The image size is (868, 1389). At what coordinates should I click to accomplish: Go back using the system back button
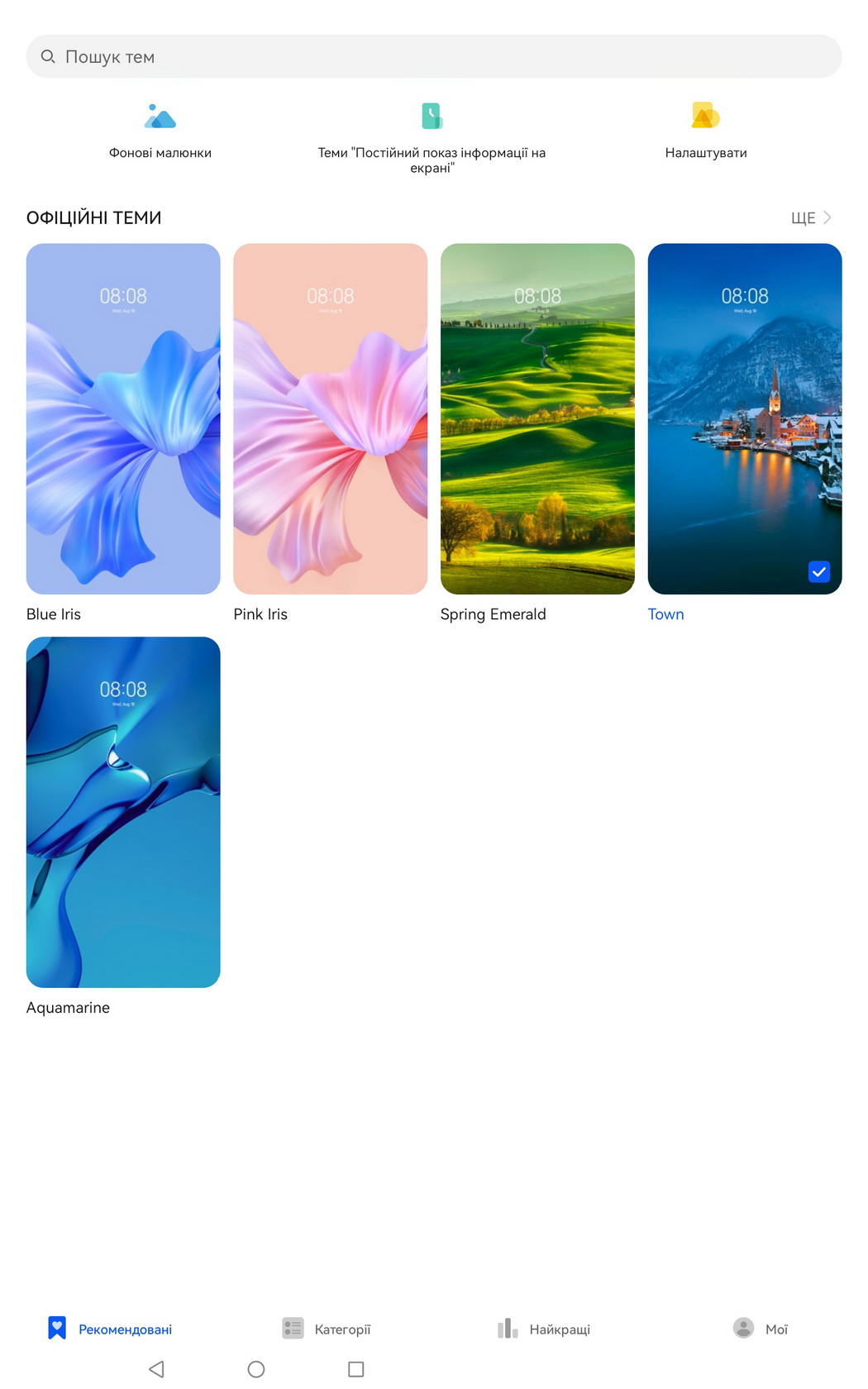tap(156, 1369)
